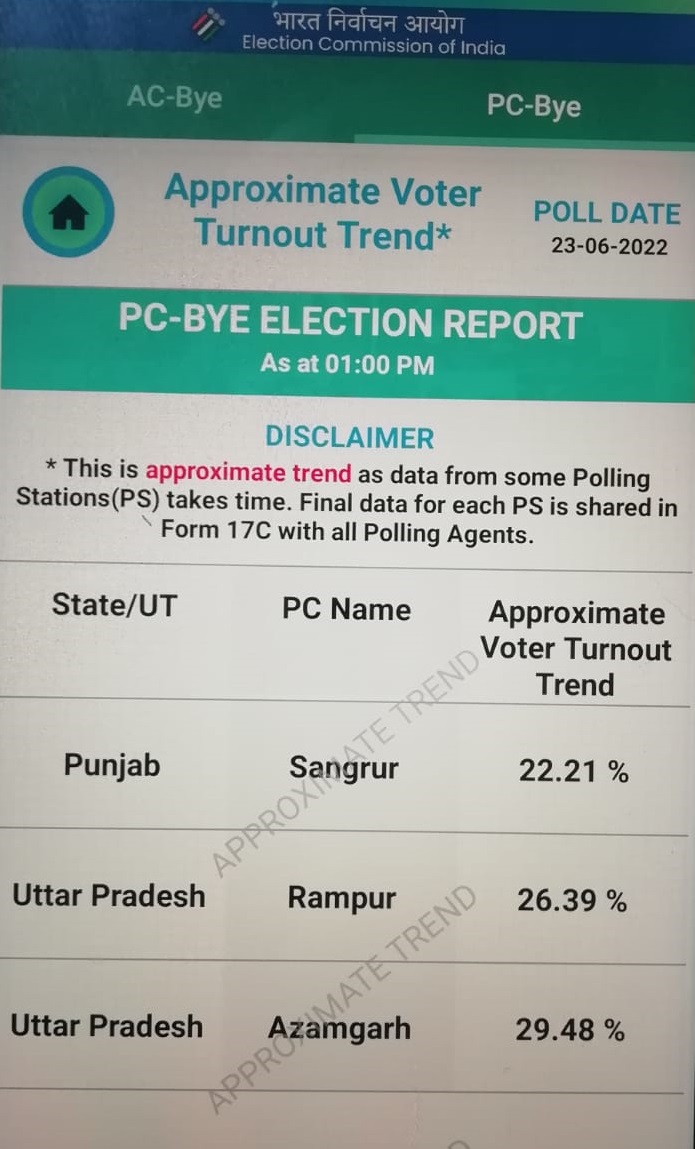
Task: Select the PC-Bye tab
Action: click(x=534, y=106)
